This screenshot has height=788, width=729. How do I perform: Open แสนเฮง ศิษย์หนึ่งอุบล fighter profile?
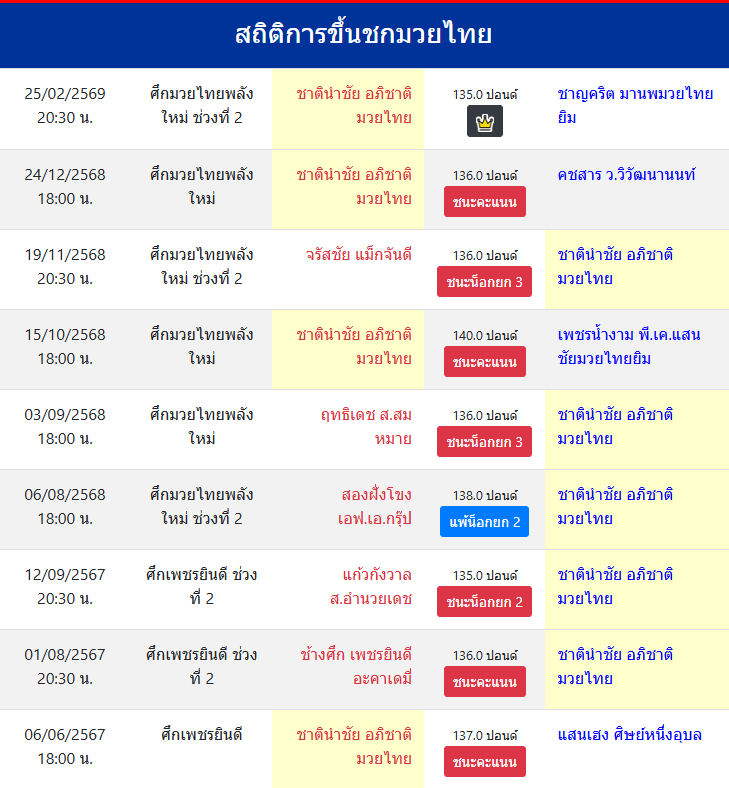(x=629, y=734)
